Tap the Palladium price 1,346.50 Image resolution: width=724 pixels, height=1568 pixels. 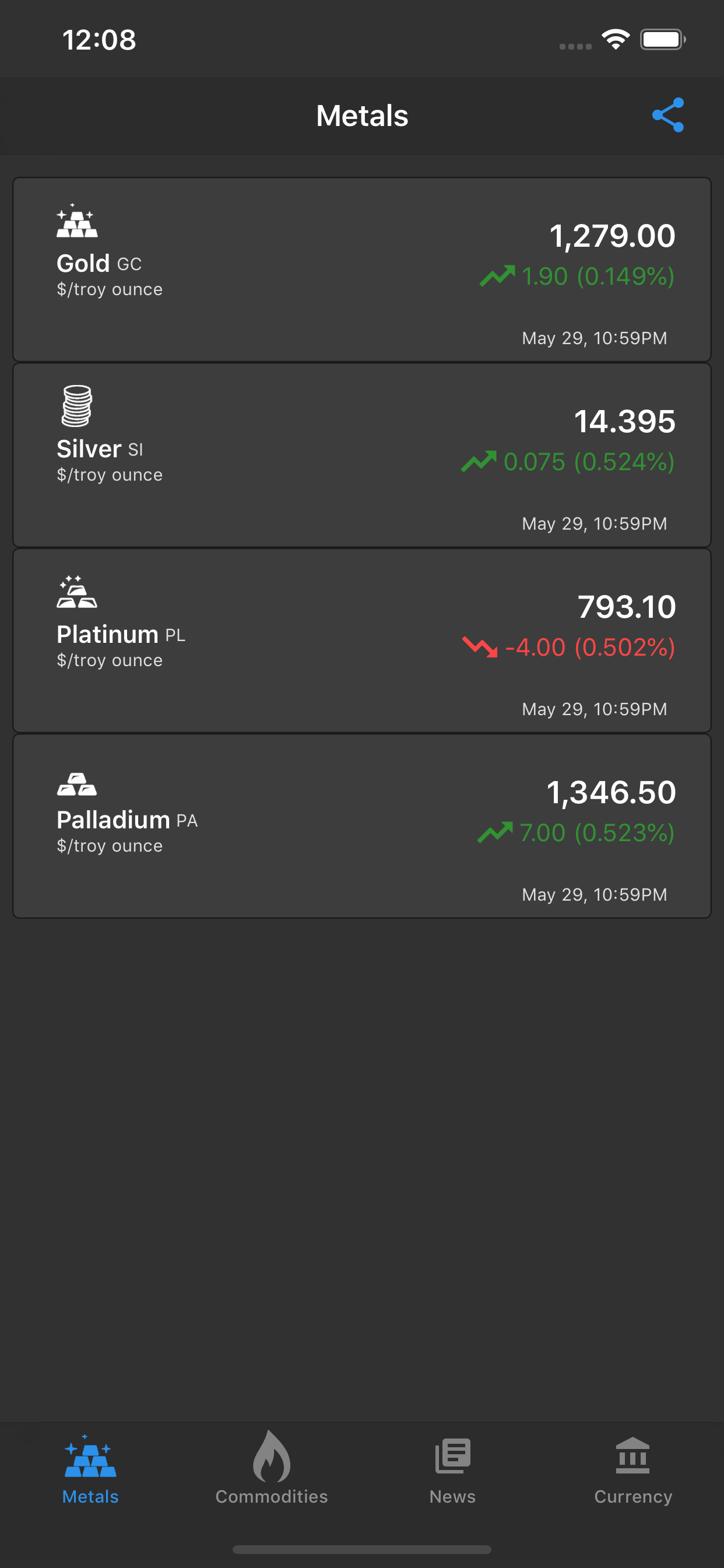(x=611, y=792)
